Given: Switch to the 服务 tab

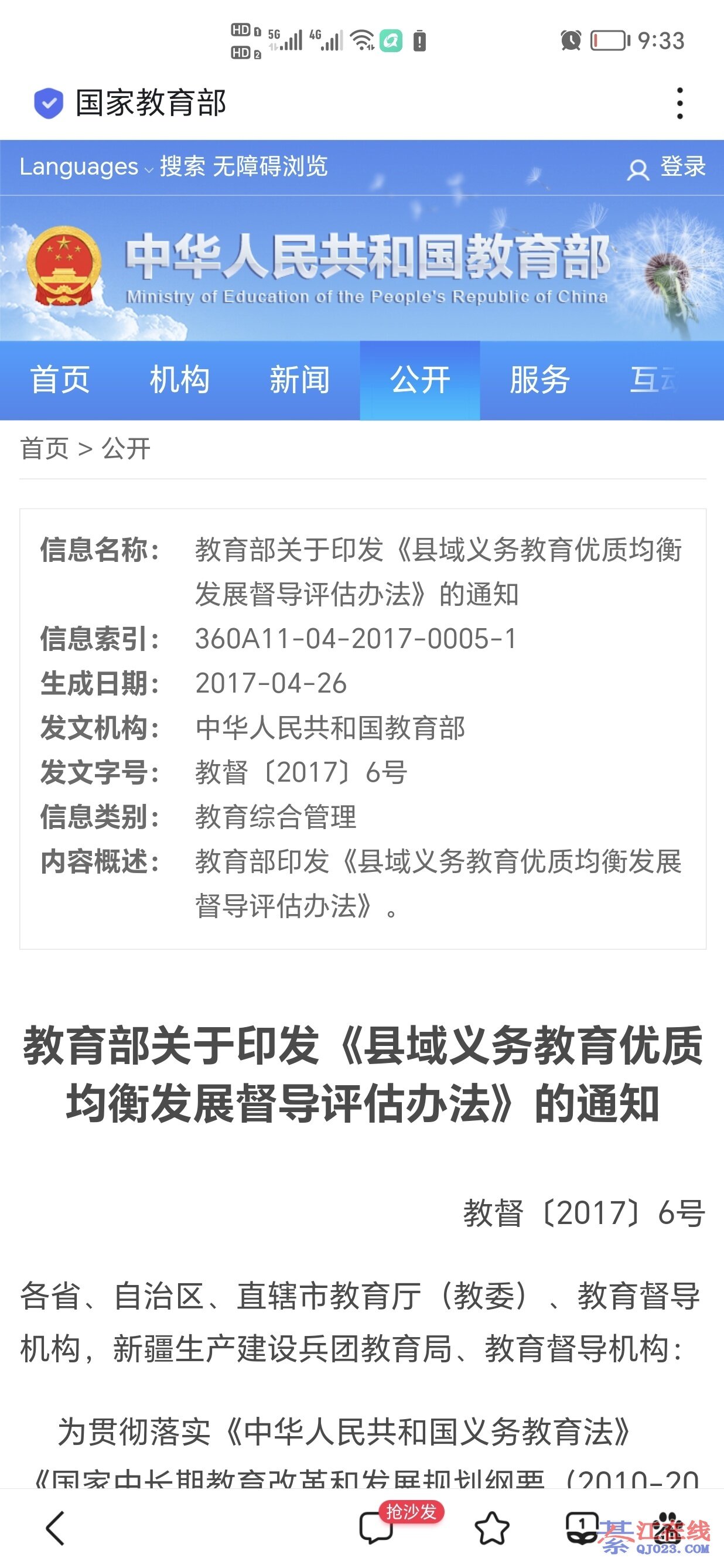Looking at the screenshot, I should [539, 380].
